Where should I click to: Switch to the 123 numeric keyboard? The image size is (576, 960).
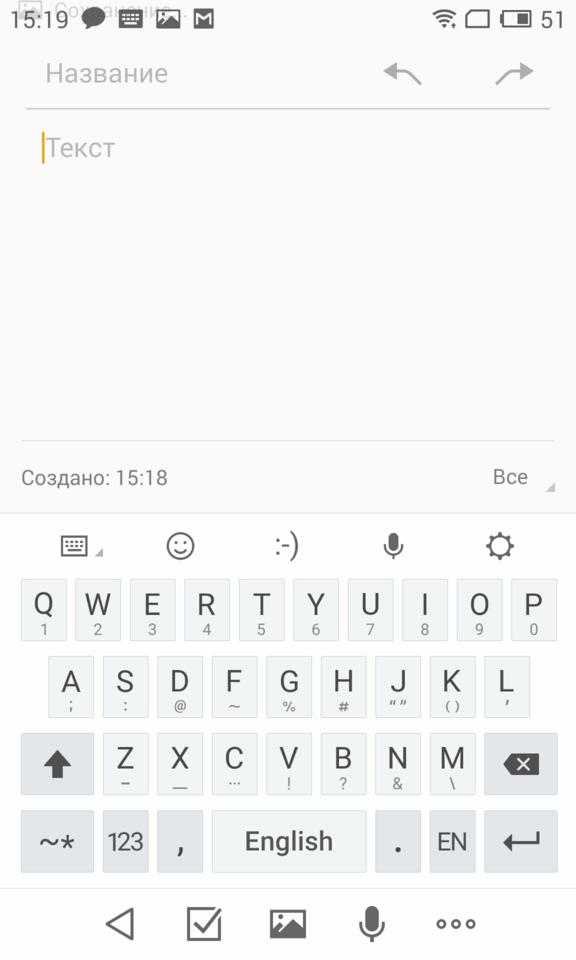(125, 842)
